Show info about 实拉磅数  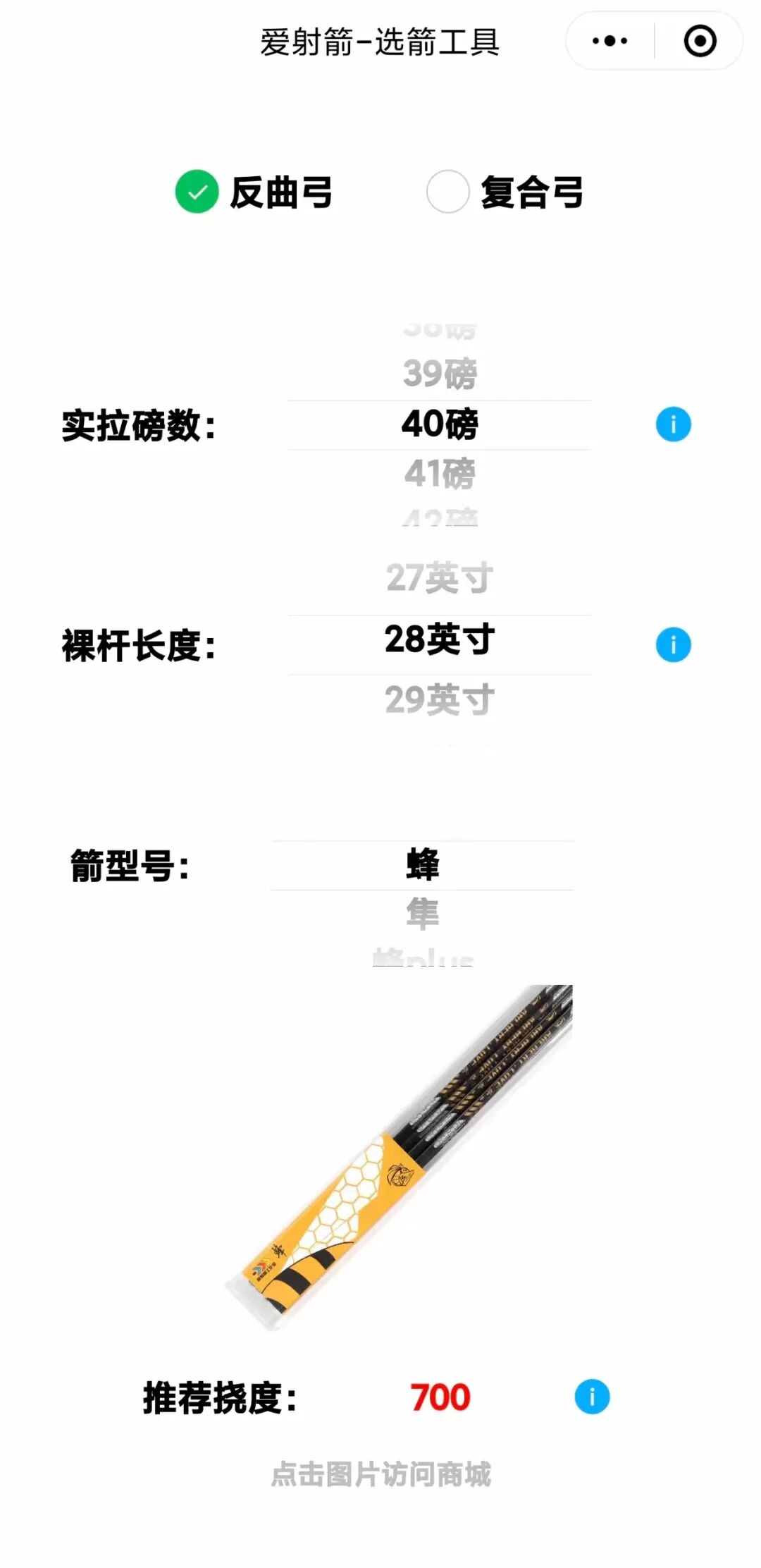pyautogui.click(x=673, y=424)
